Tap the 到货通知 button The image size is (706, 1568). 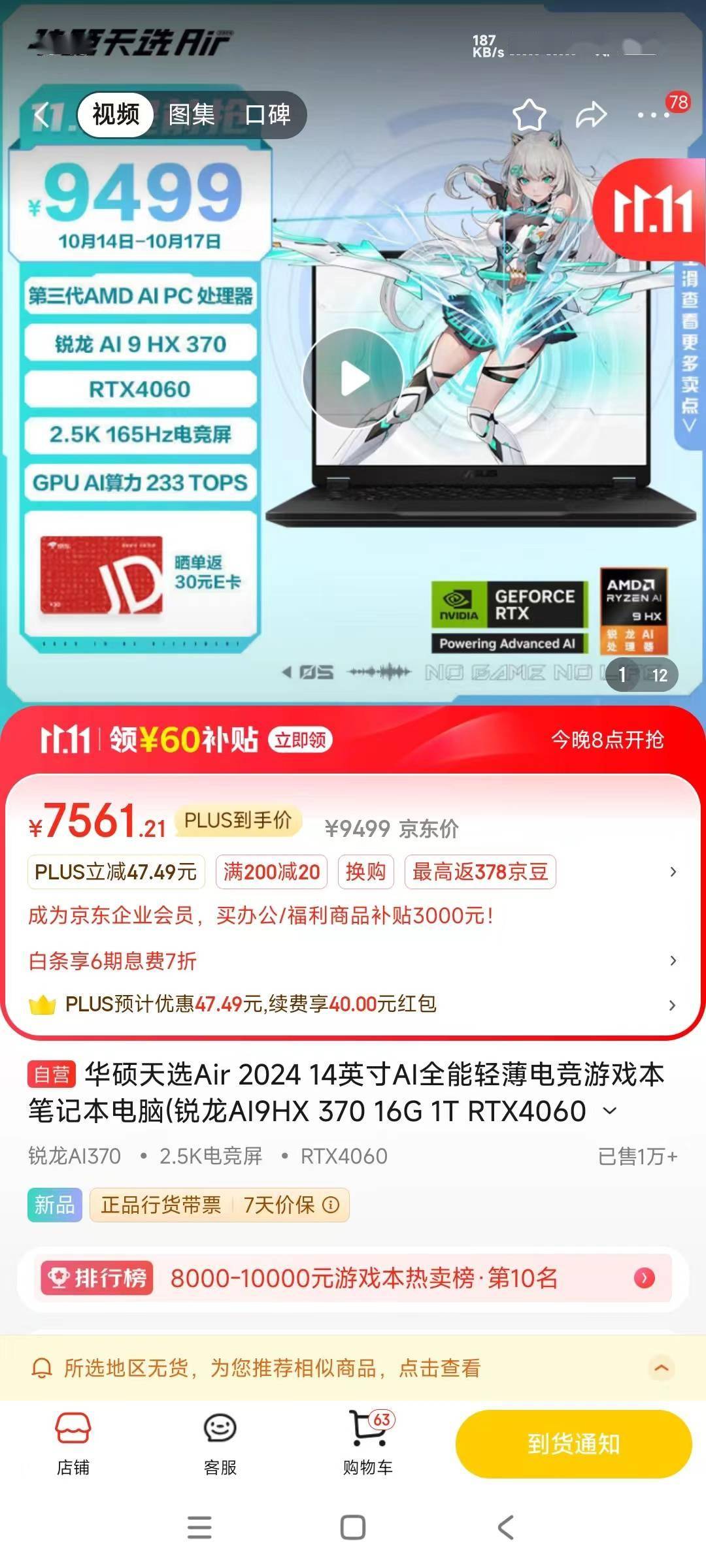pyautogui.click(x=573, y=1444)
